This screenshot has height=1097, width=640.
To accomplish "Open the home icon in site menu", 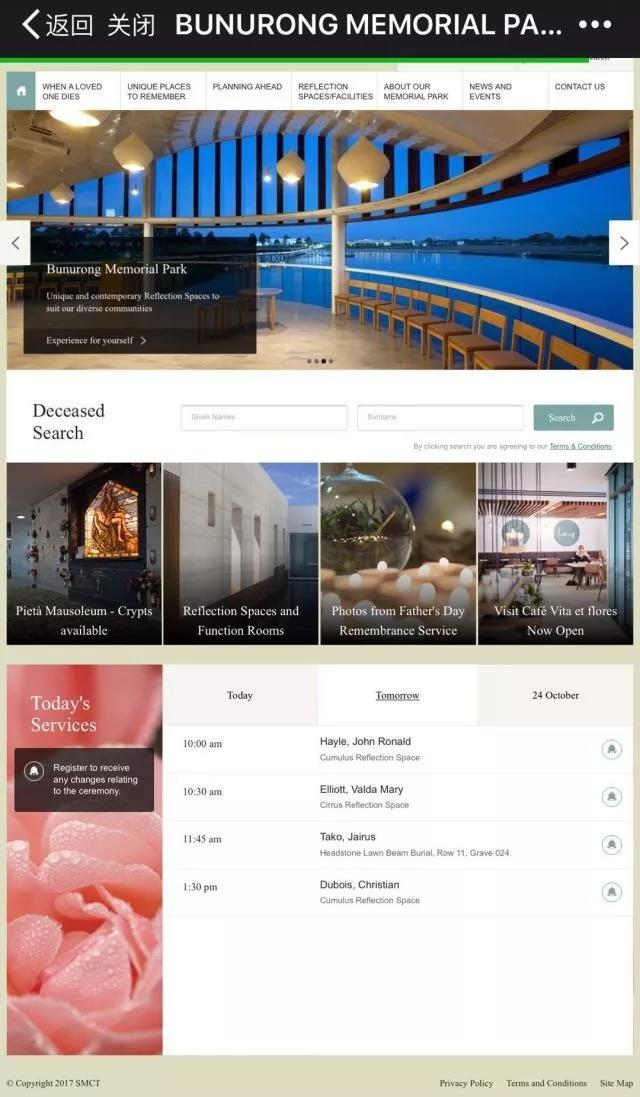I will [20, 91].
